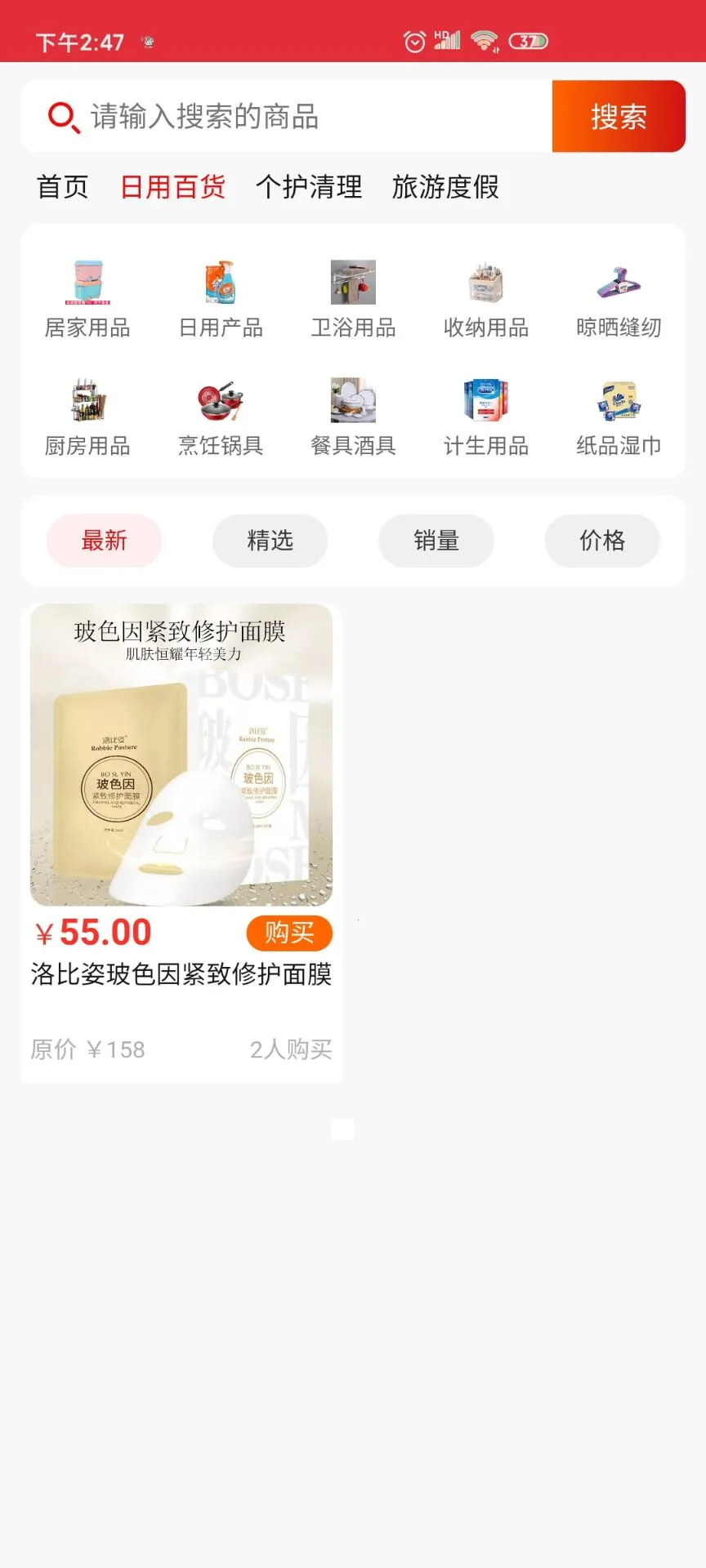Switch to the 个护清理 tab
Image resolution: width=706 pixels, height=1568 pixels.
[x=309, y=187]
